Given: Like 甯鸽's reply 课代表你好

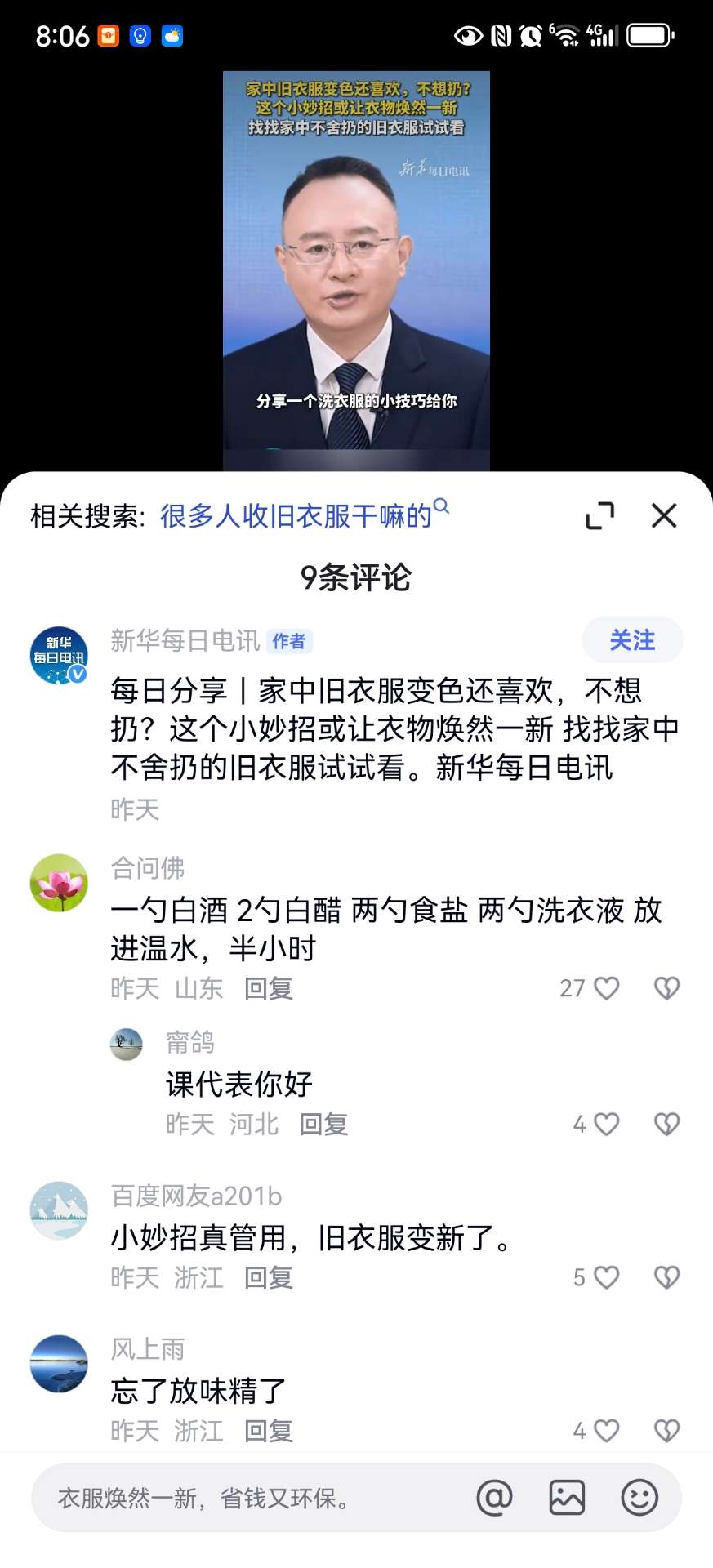Looking at the screenshot, I should (606, 1125).
